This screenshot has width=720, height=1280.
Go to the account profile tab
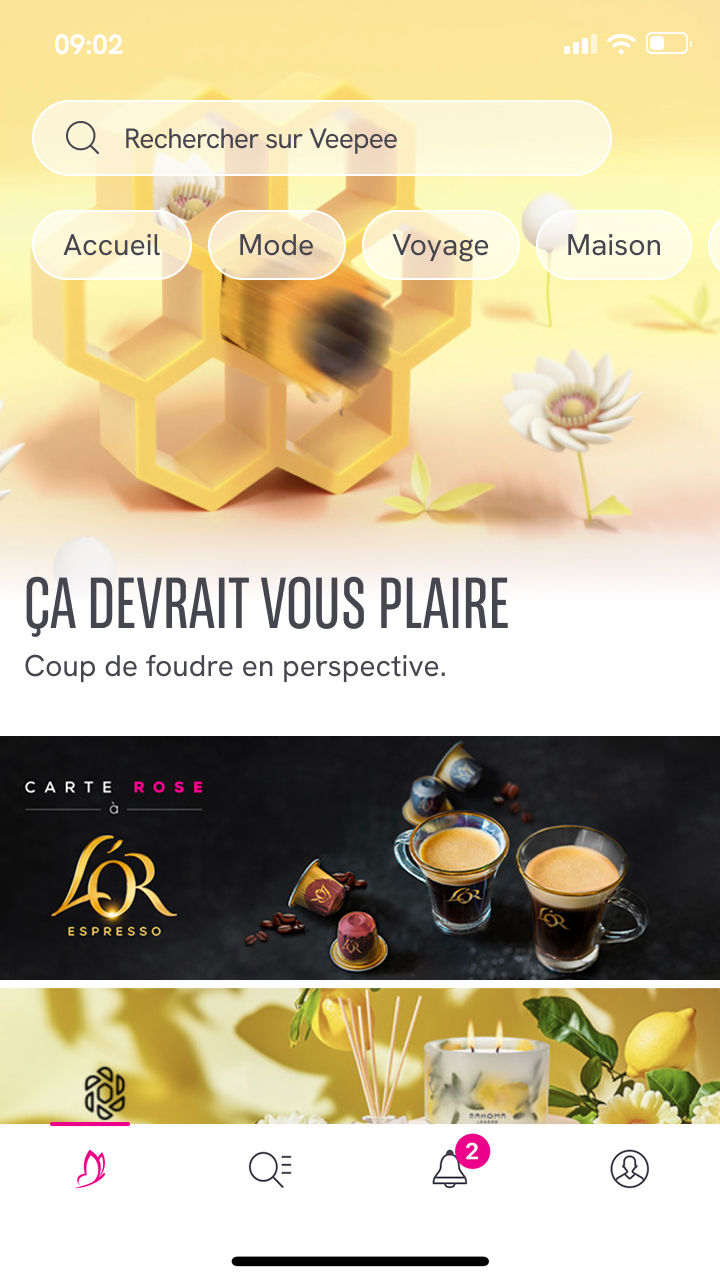[x=630, y=1168]
